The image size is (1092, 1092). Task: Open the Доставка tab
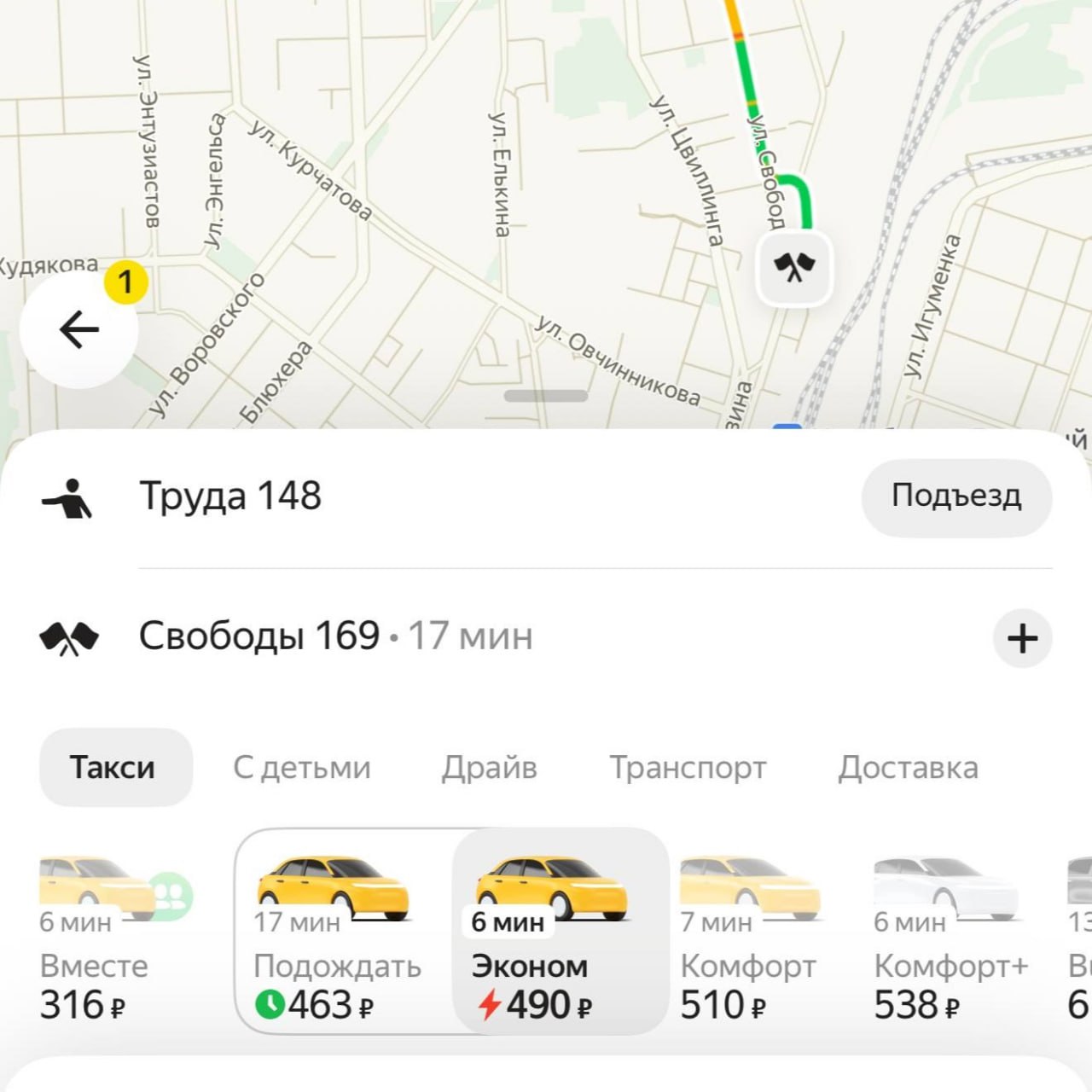click(x=908, y=768)
